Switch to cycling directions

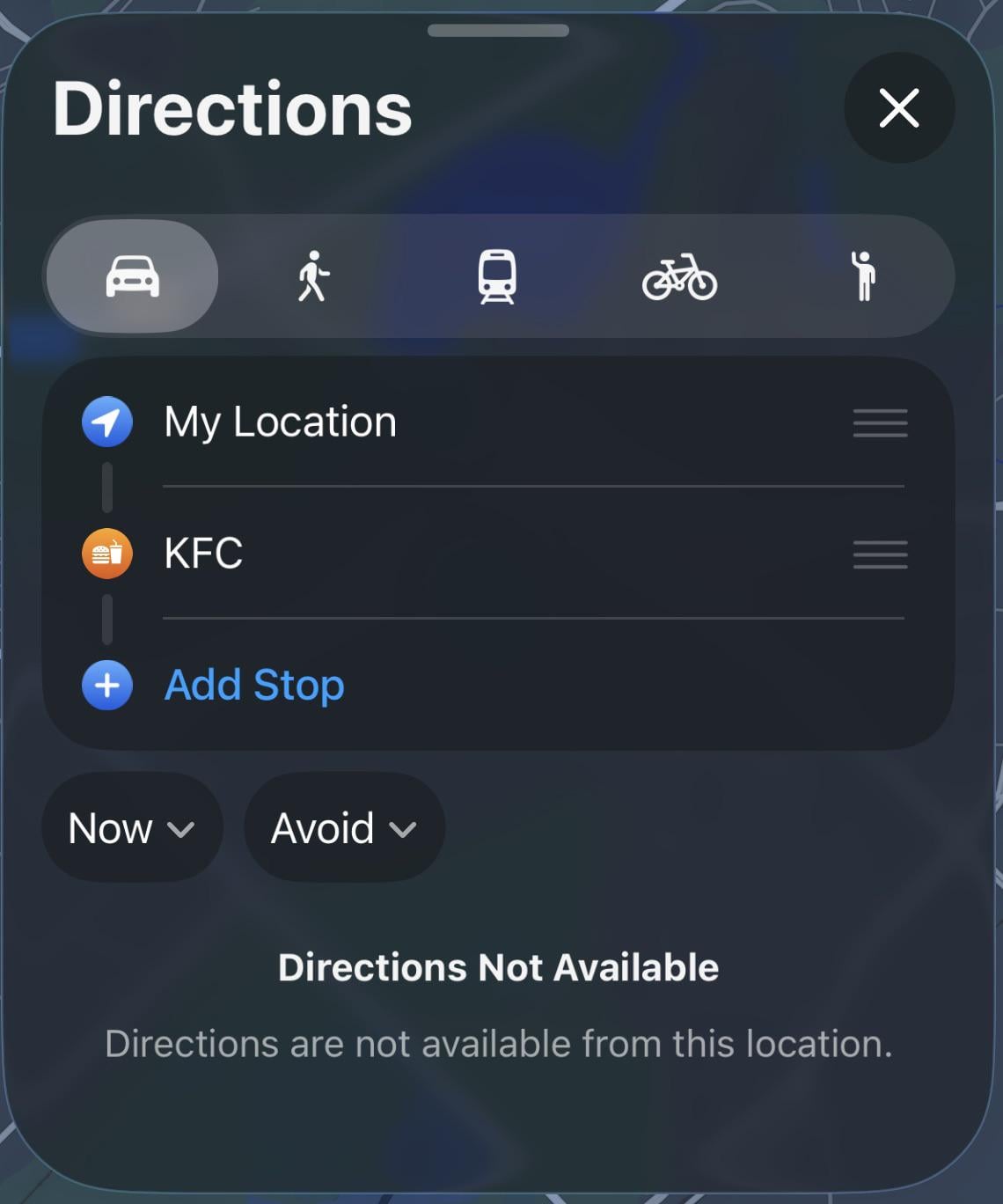pos(679,276)
